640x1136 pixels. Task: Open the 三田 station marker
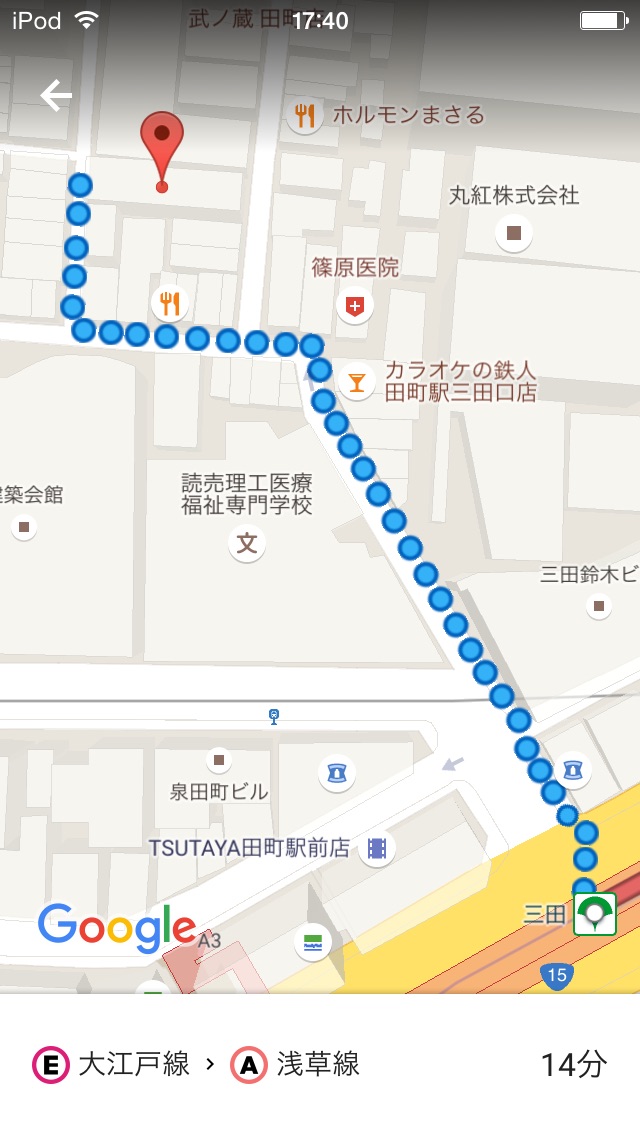click(x=594, y=914)
